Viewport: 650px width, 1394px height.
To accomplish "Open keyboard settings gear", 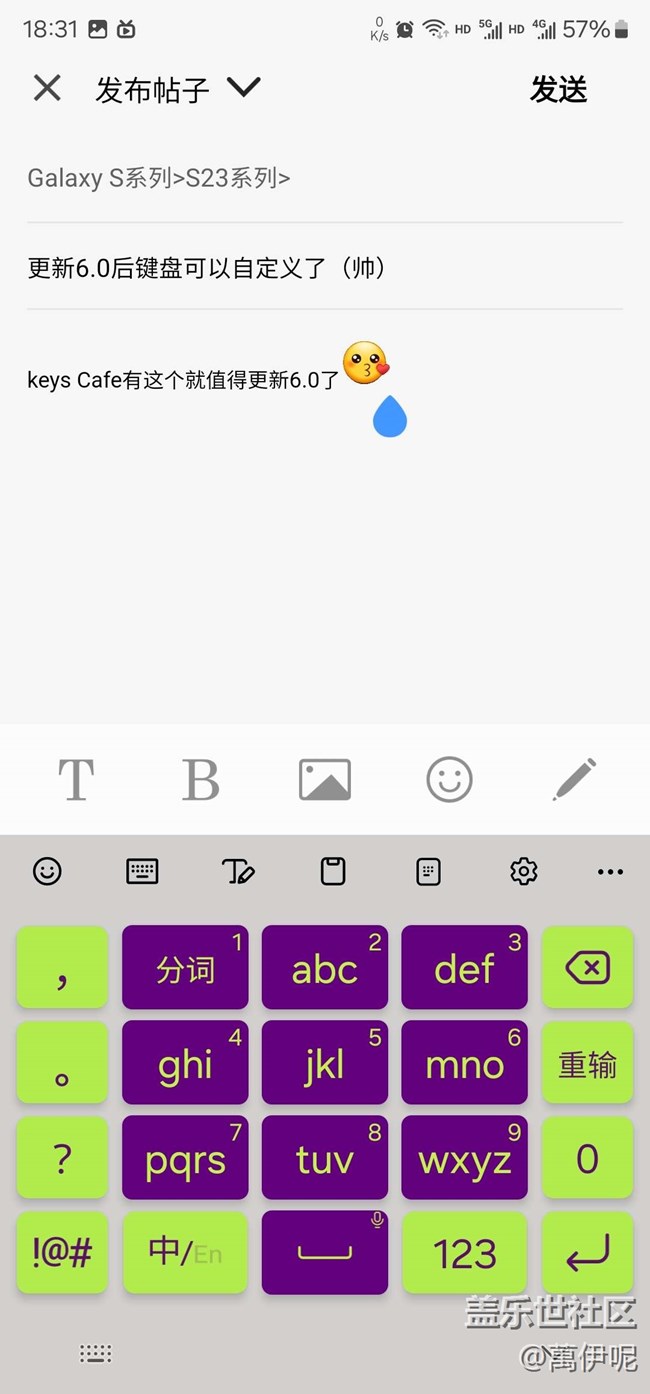I will tap(523, 872).
